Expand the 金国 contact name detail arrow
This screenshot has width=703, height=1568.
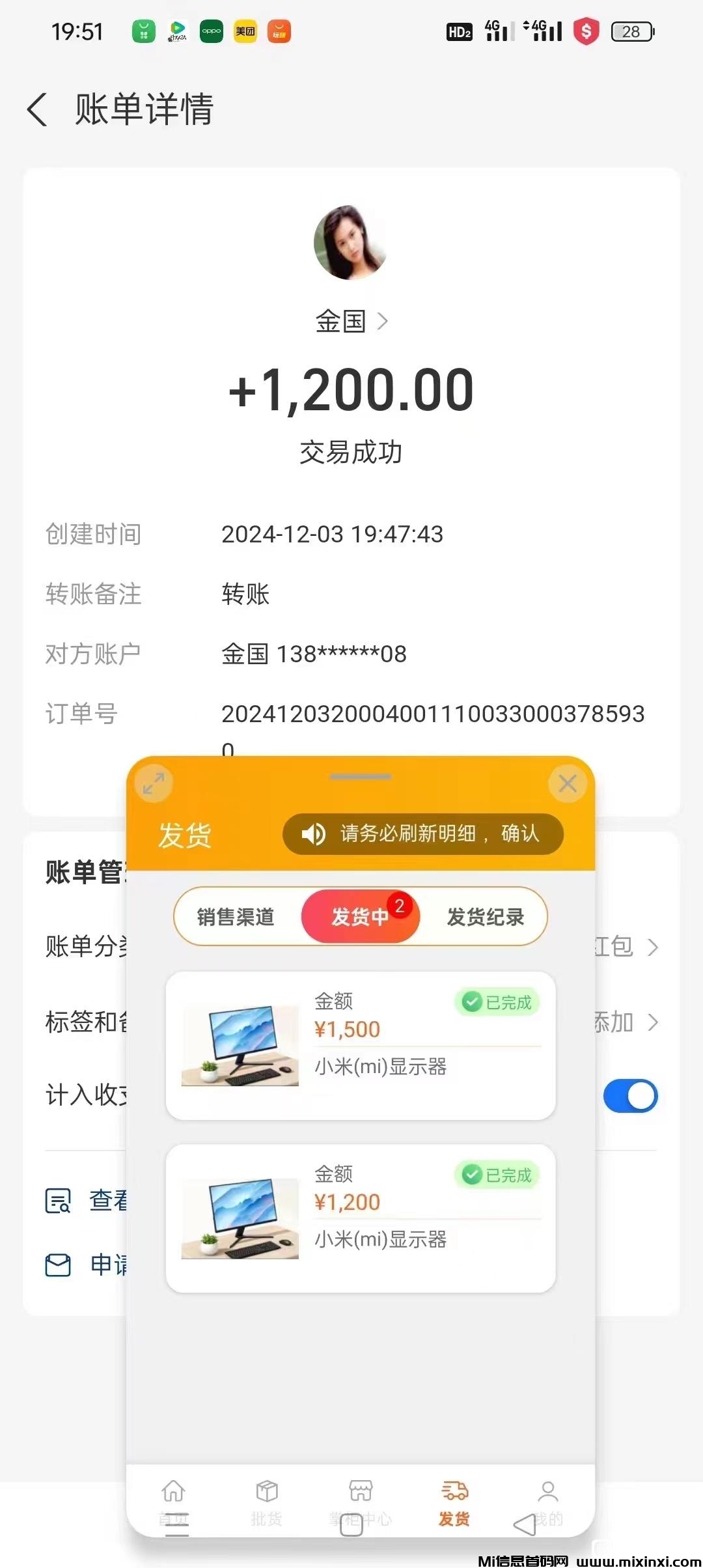(x=384, y=320)
